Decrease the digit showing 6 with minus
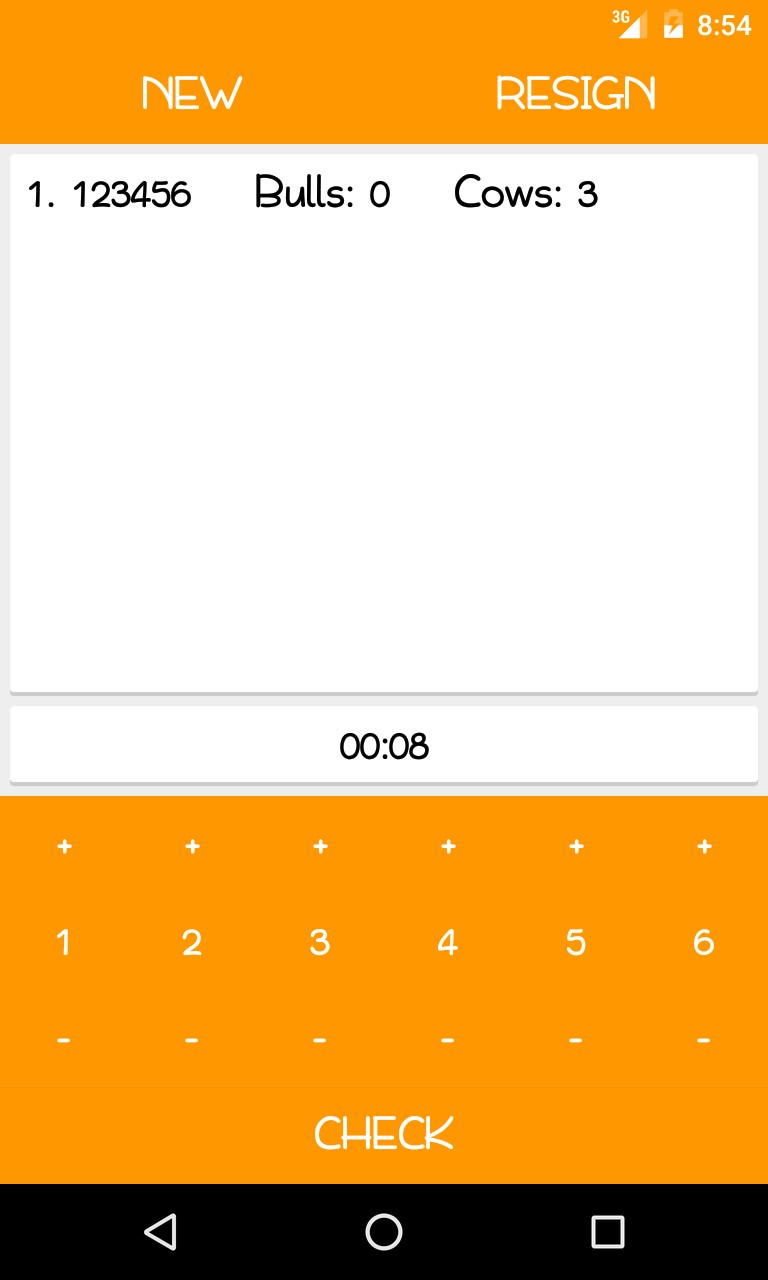The width and height of the screenshot is (768, 1280). click(x=704, y=1040)
